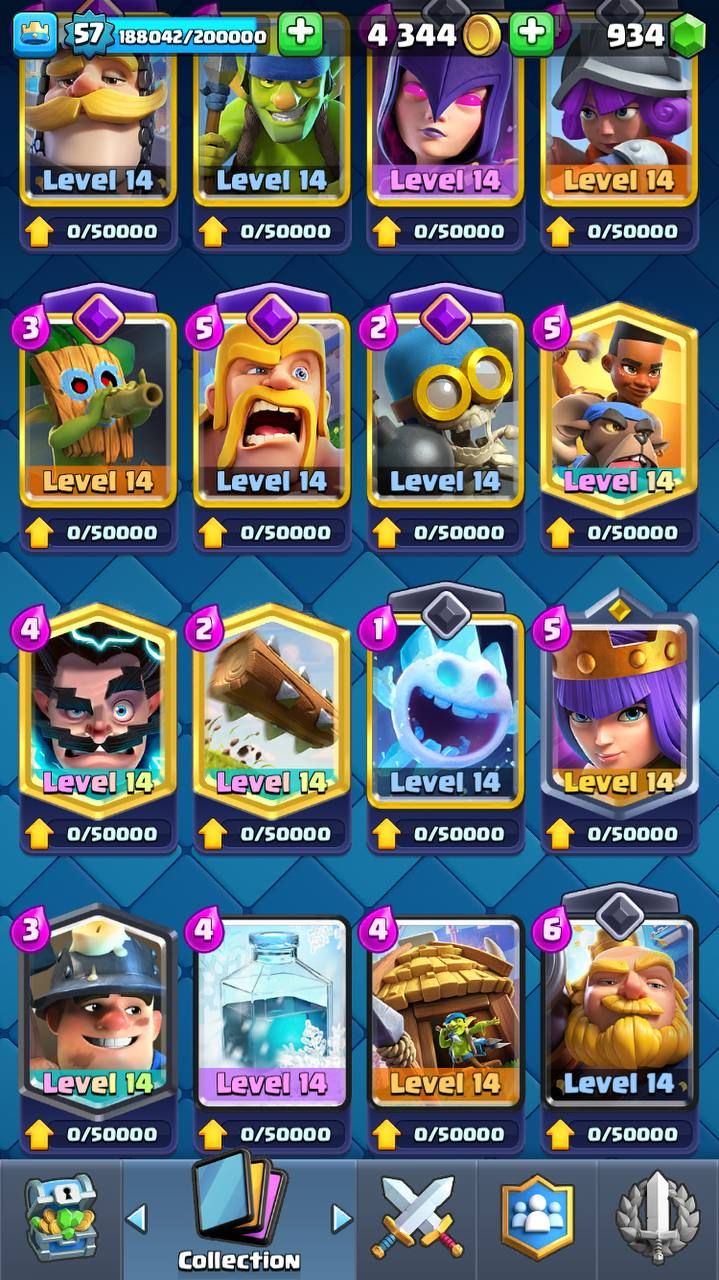Tap the right arrow beside Collection
The height and width of the screenshot is (1280, 719).
point(342,1218)
